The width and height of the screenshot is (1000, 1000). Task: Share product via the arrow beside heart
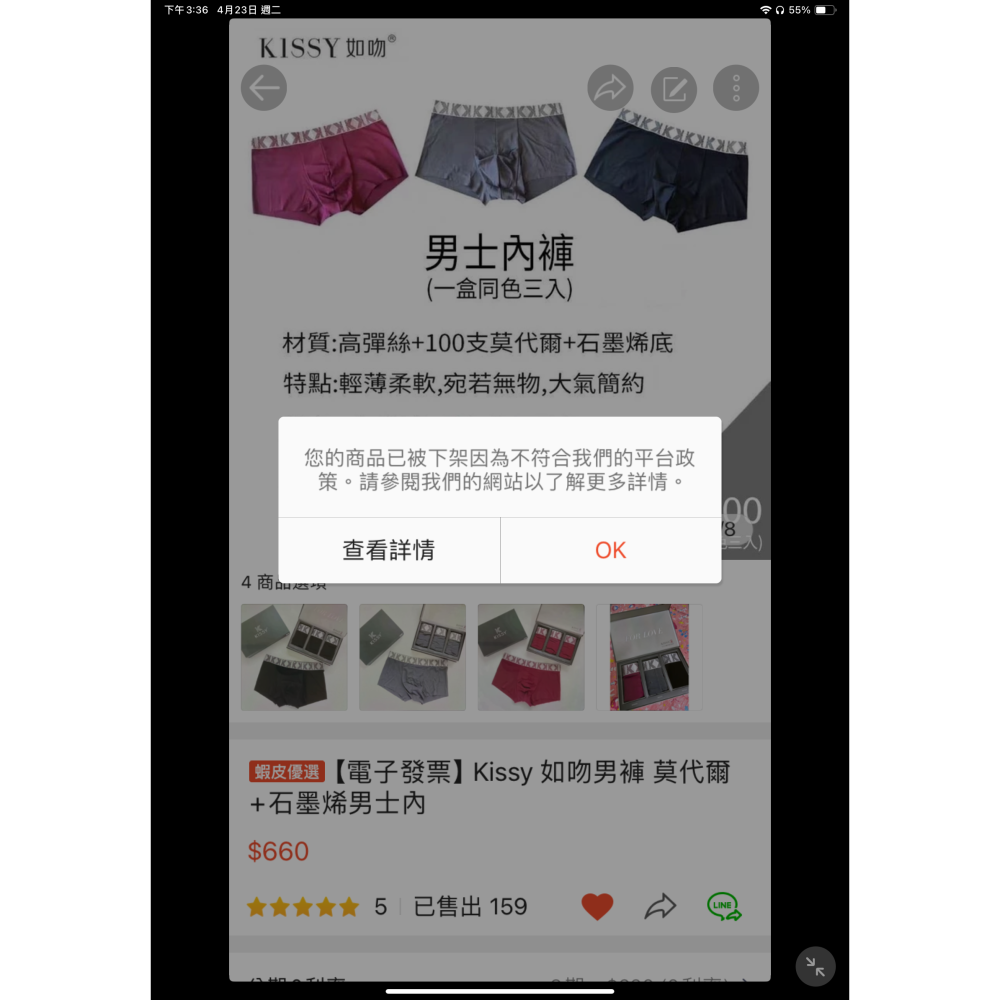point(660,907)
